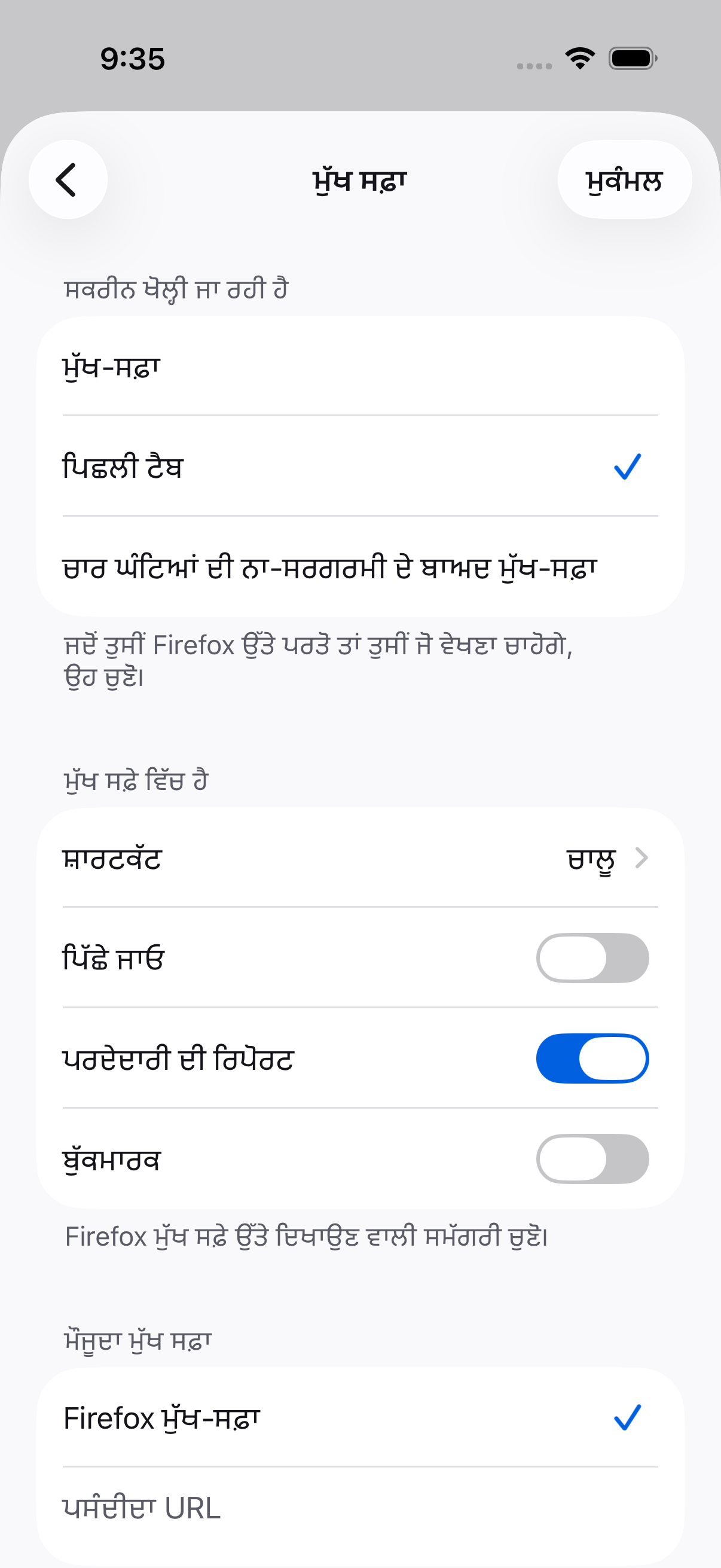The height and width of the screenshot is (1568, 721).
Task: Turn on the ਬੁੱਕਮਾਰਕ switch
Action: [592, 1159]
